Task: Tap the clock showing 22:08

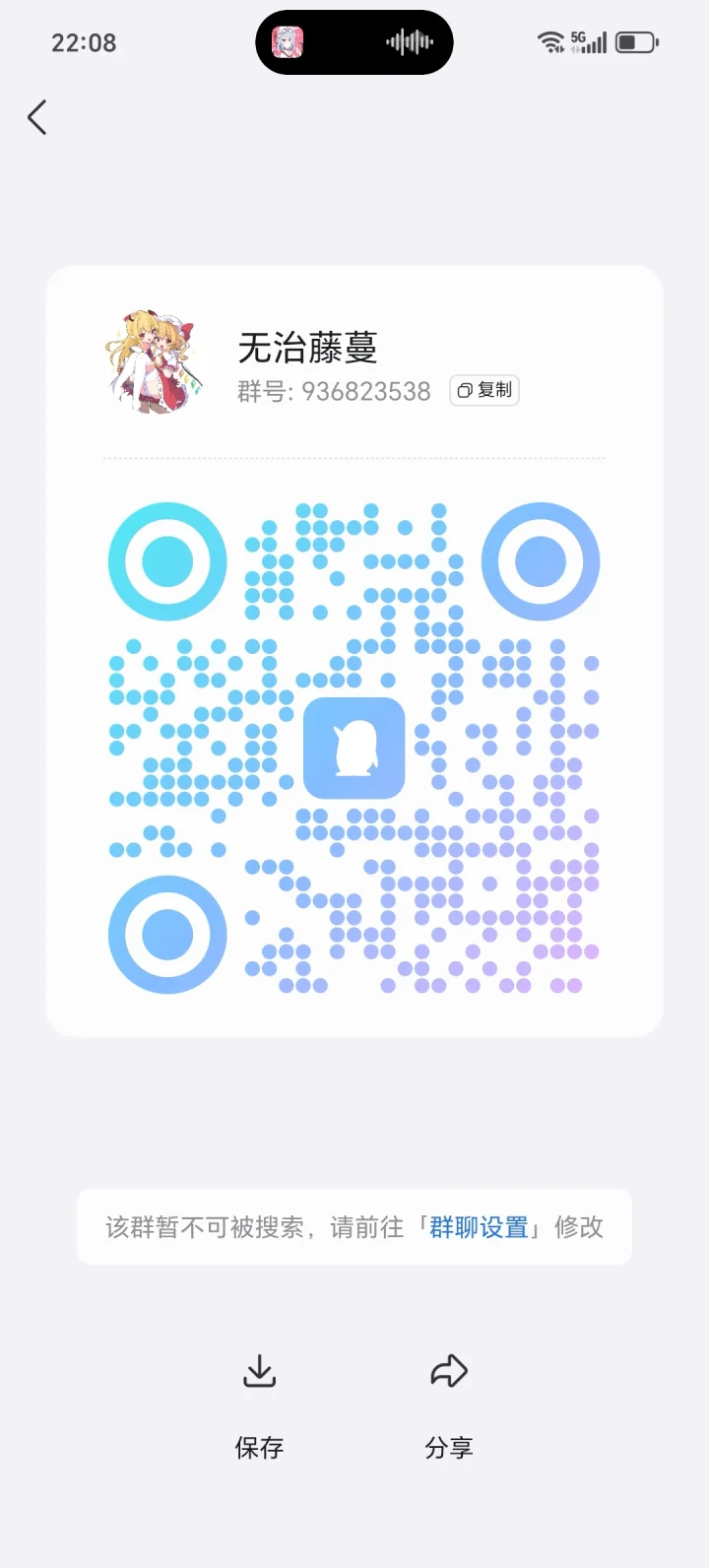Action: click(84, 41)
